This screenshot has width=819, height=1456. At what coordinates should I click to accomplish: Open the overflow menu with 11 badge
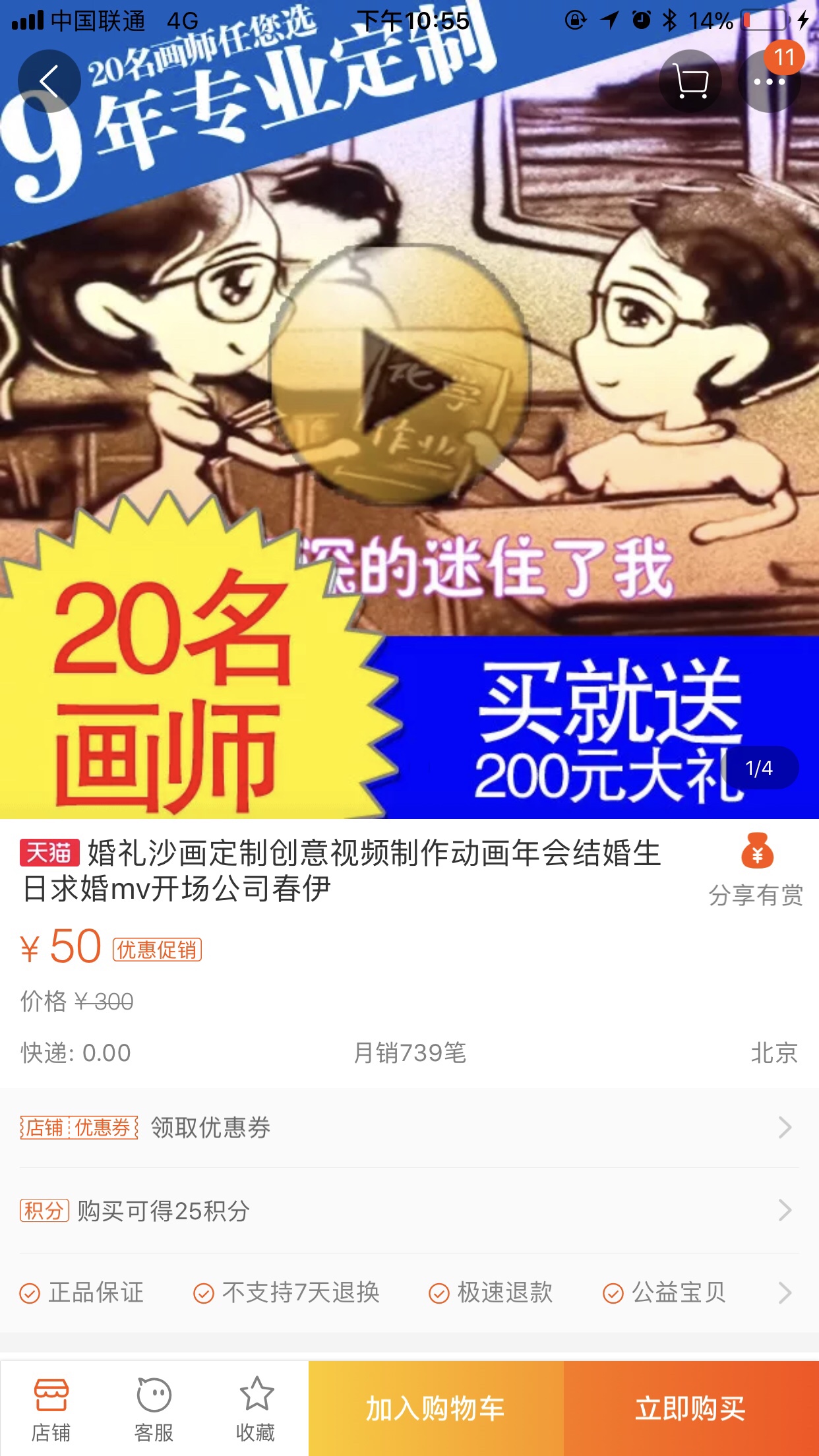769,82
